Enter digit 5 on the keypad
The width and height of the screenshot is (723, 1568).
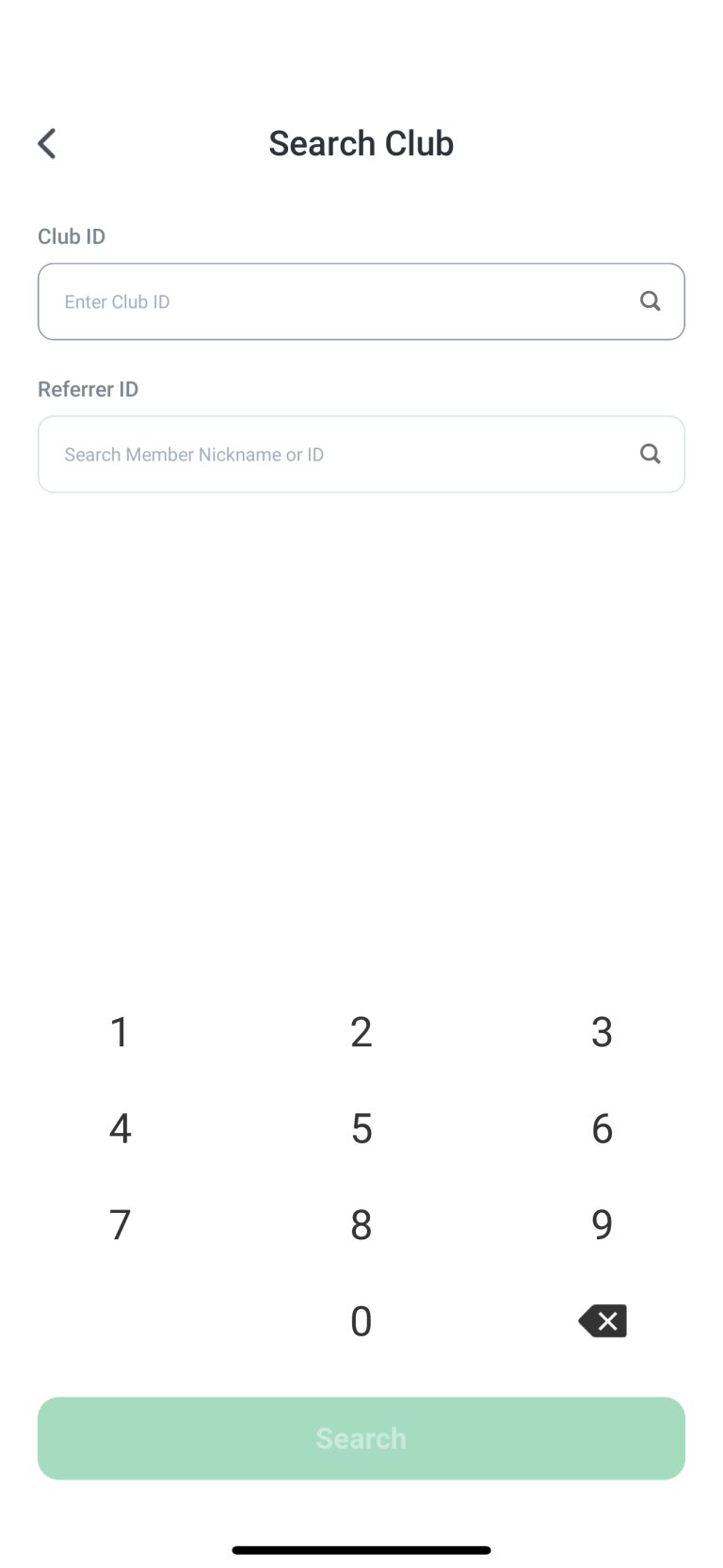[361, 1128]
